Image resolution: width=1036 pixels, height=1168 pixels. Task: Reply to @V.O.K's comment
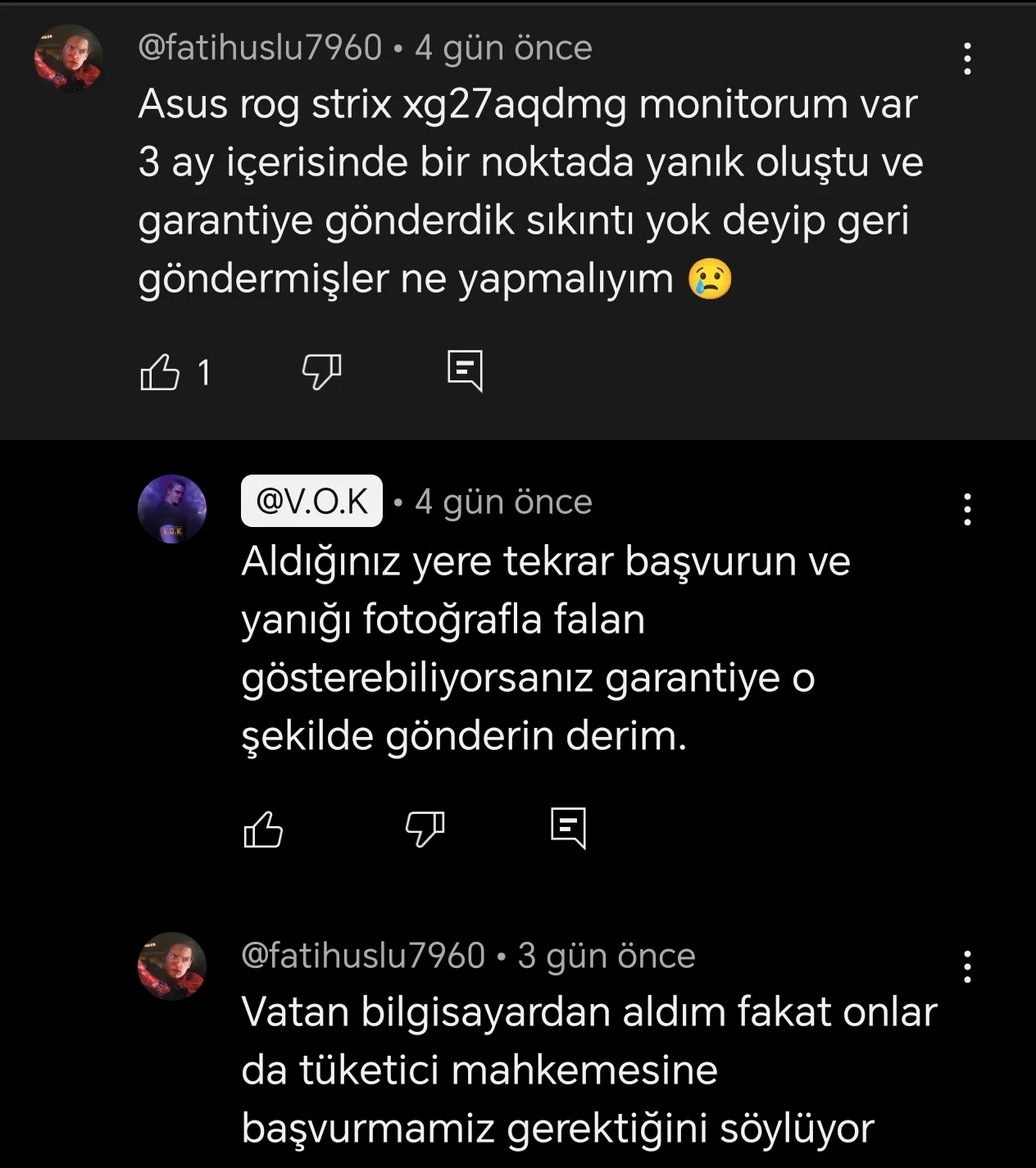(568, 828)
